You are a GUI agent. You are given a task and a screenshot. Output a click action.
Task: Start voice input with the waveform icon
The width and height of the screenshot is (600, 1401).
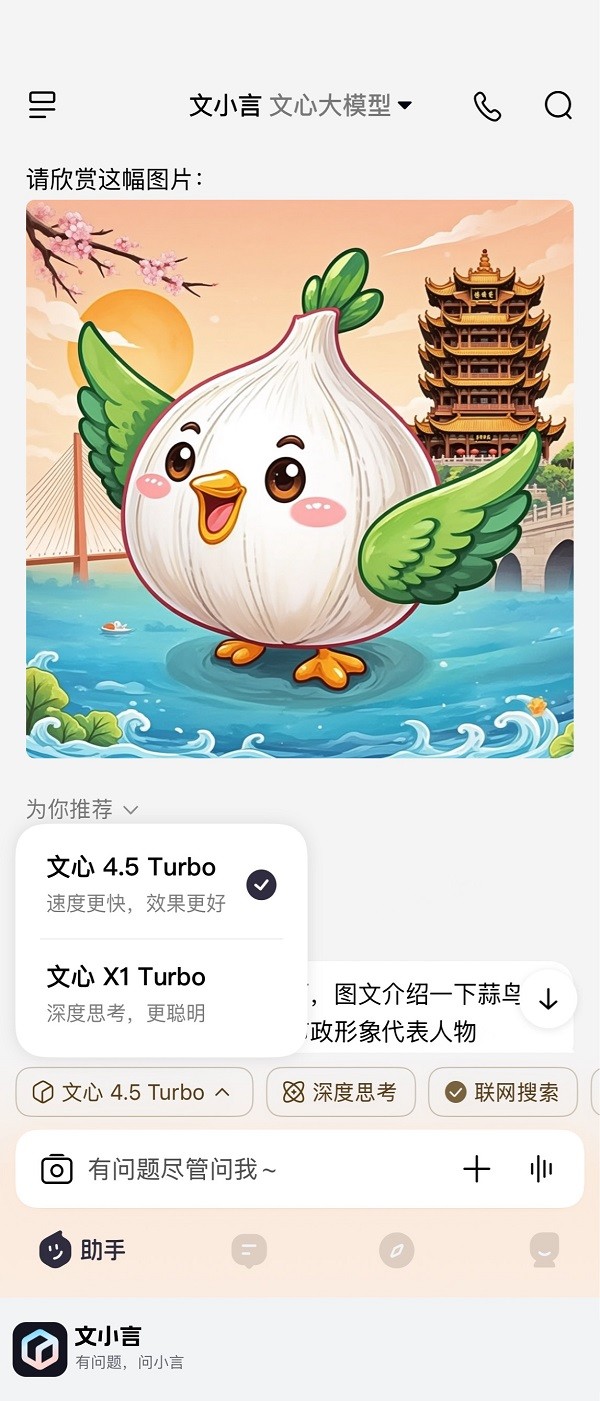(x=542, y=1168)
